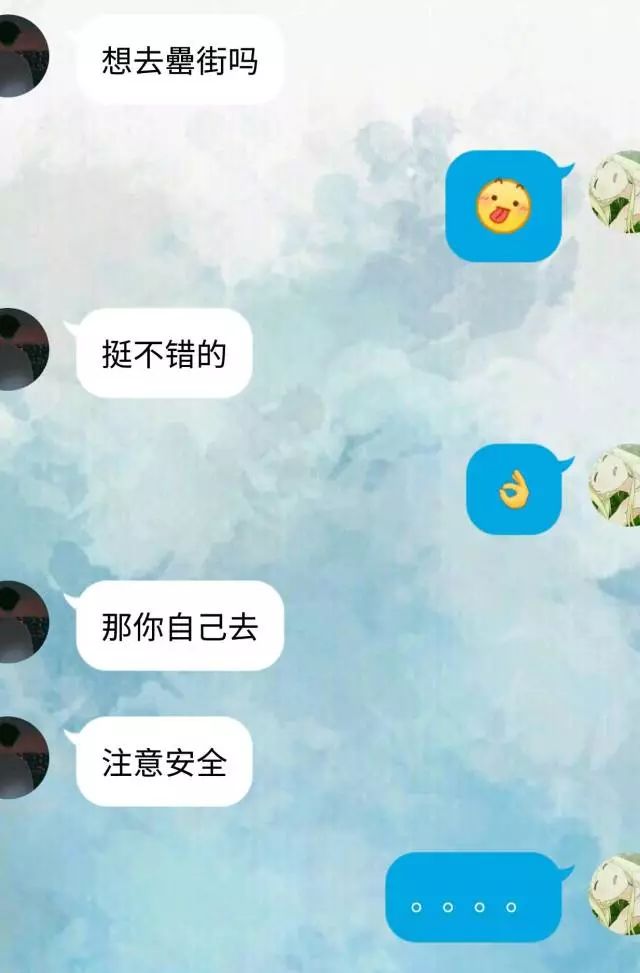Viewport: 640px width, 973px height.
Task: Tap your avatar next to the OK hand emoji
Action: pos(618,486)
